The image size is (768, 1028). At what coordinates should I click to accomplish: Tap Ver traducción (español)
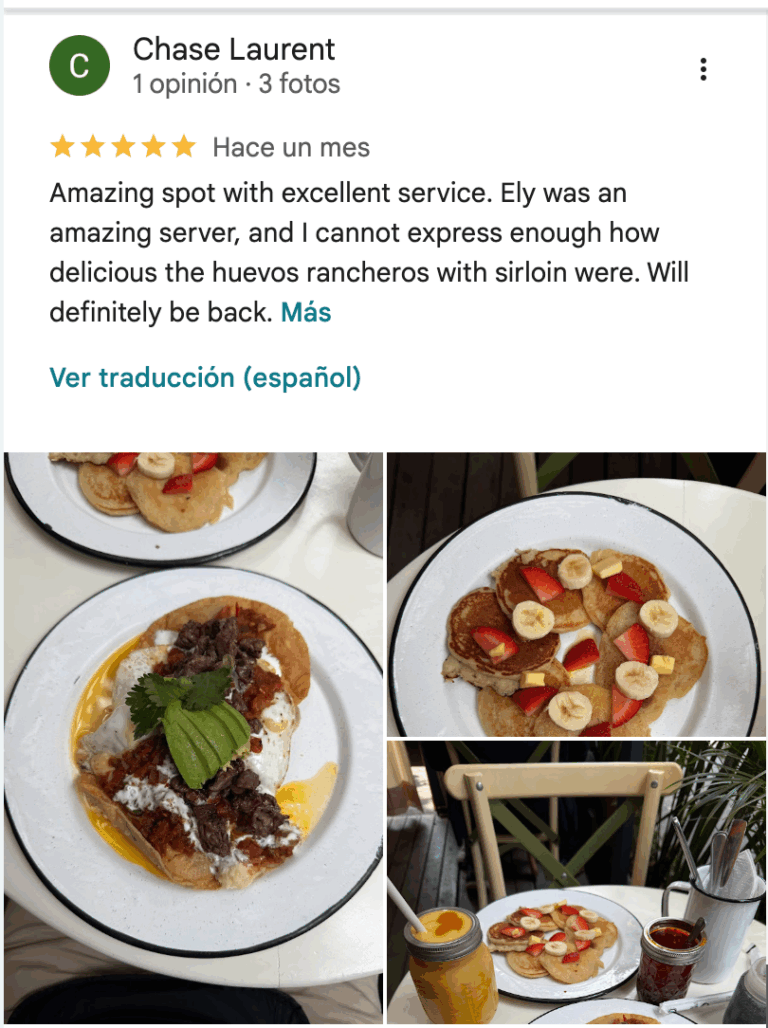pyautogui.click(x=205, y=378)
